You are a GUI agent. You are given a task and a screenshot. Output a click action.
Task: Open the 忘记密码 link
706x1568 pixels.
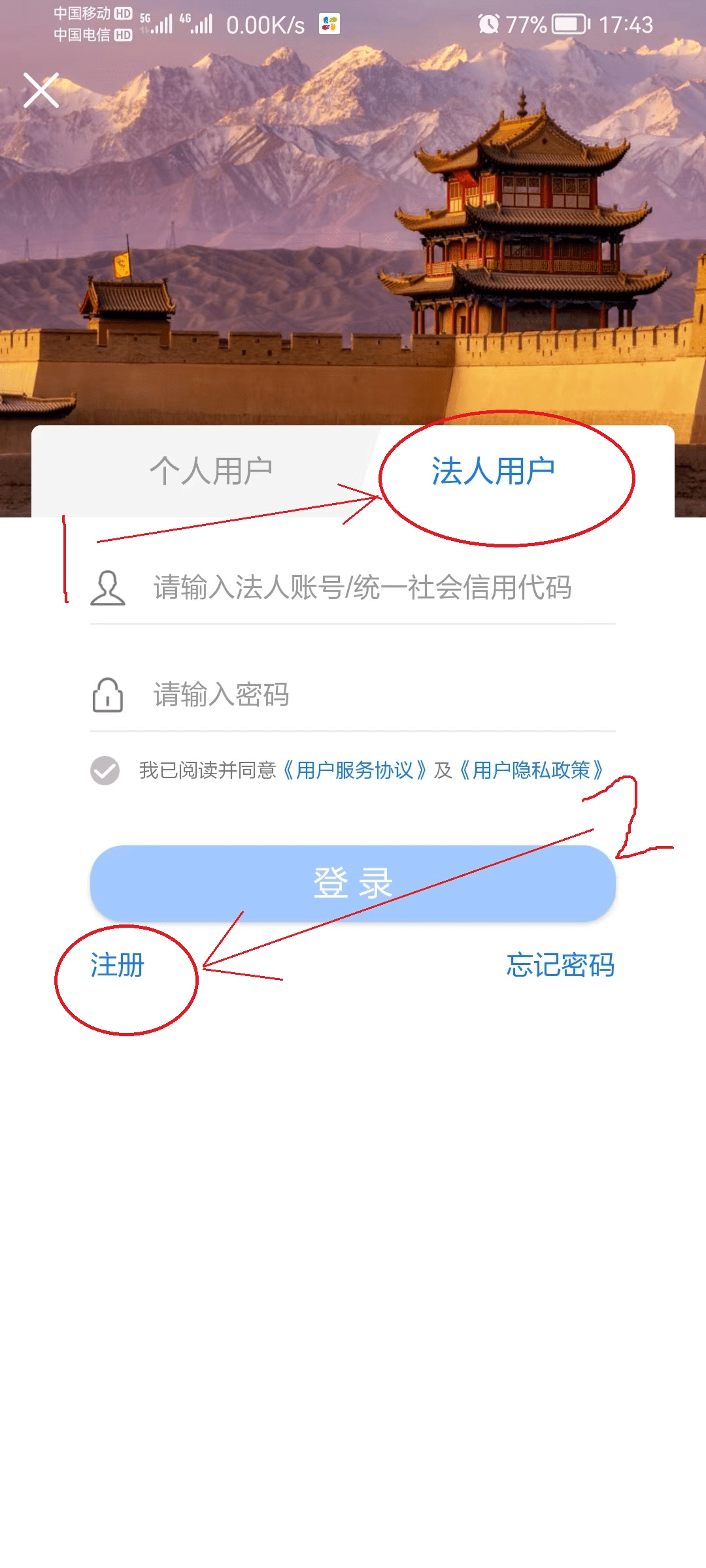560,965
